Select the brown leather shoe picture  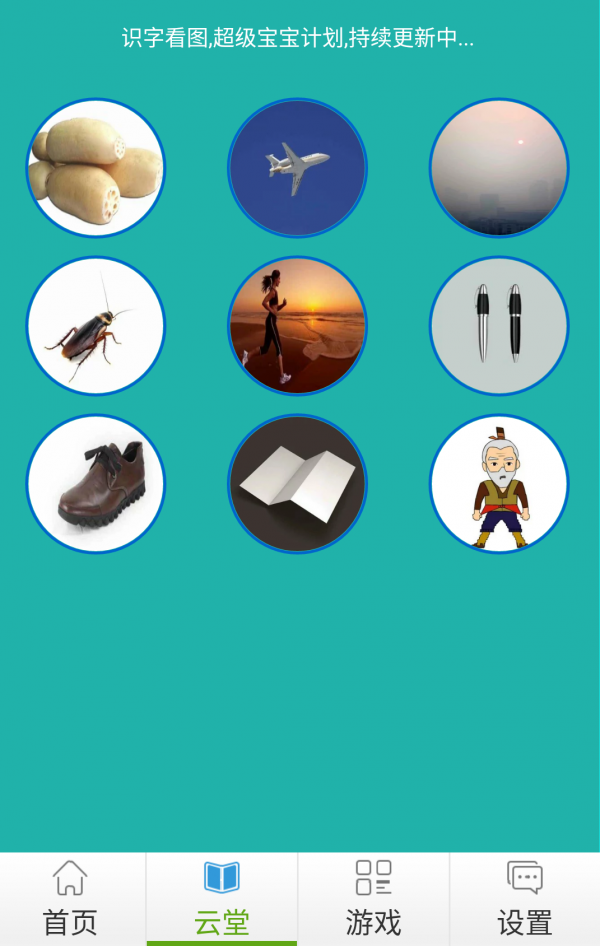tap(95, 484)
